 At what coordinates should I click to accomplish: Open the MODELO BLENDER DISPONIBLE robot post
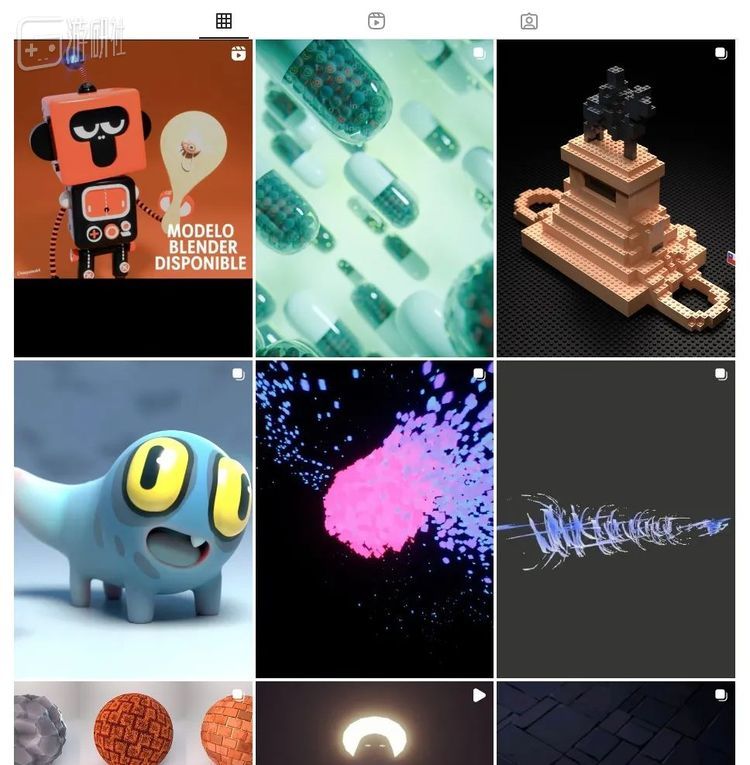(132, 197)
